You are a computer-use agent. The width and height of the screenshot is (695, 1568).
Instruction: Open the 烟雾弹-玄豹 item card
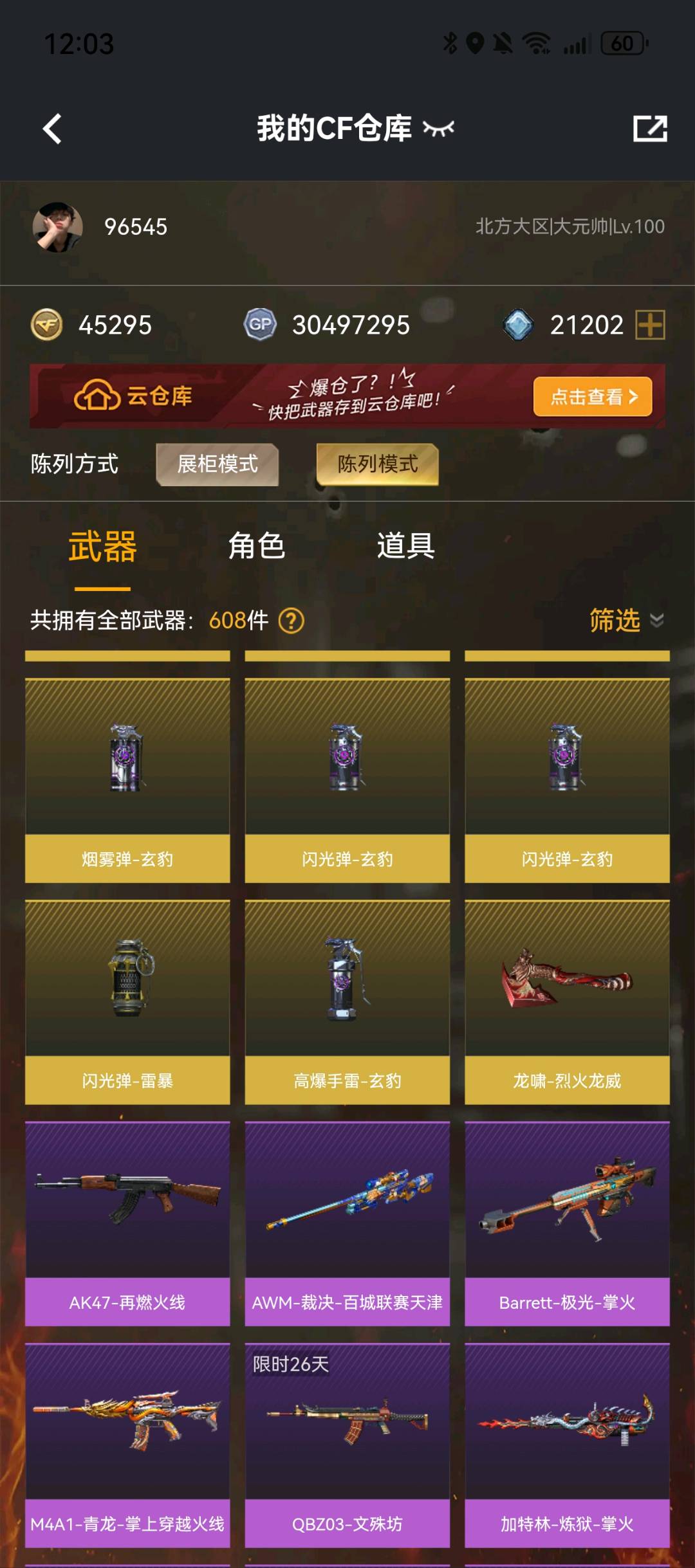127,780
